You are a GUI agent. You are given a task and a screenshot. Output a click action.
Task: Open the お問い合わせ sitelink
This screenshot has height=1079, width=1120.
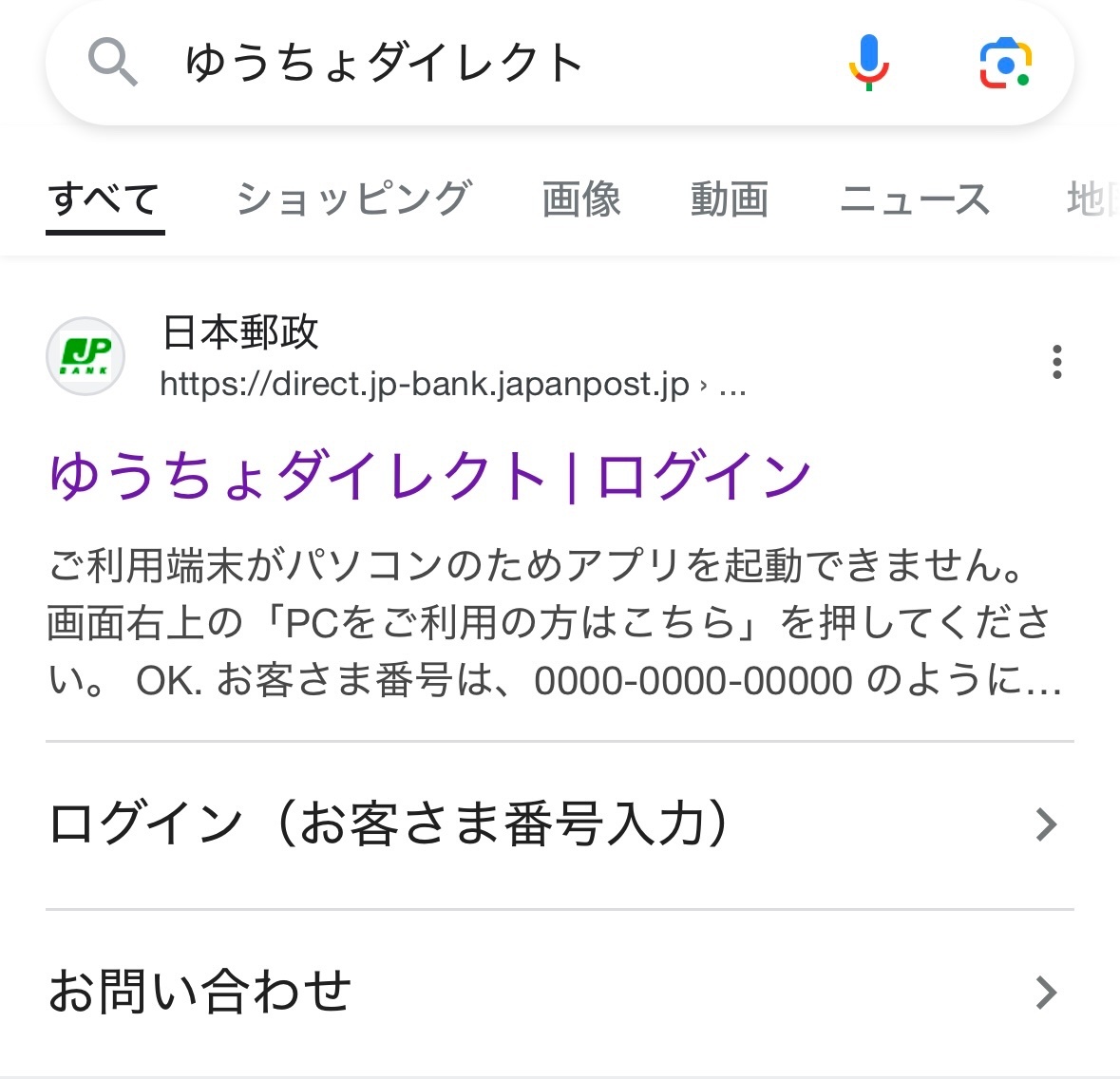tap(551, 992)
